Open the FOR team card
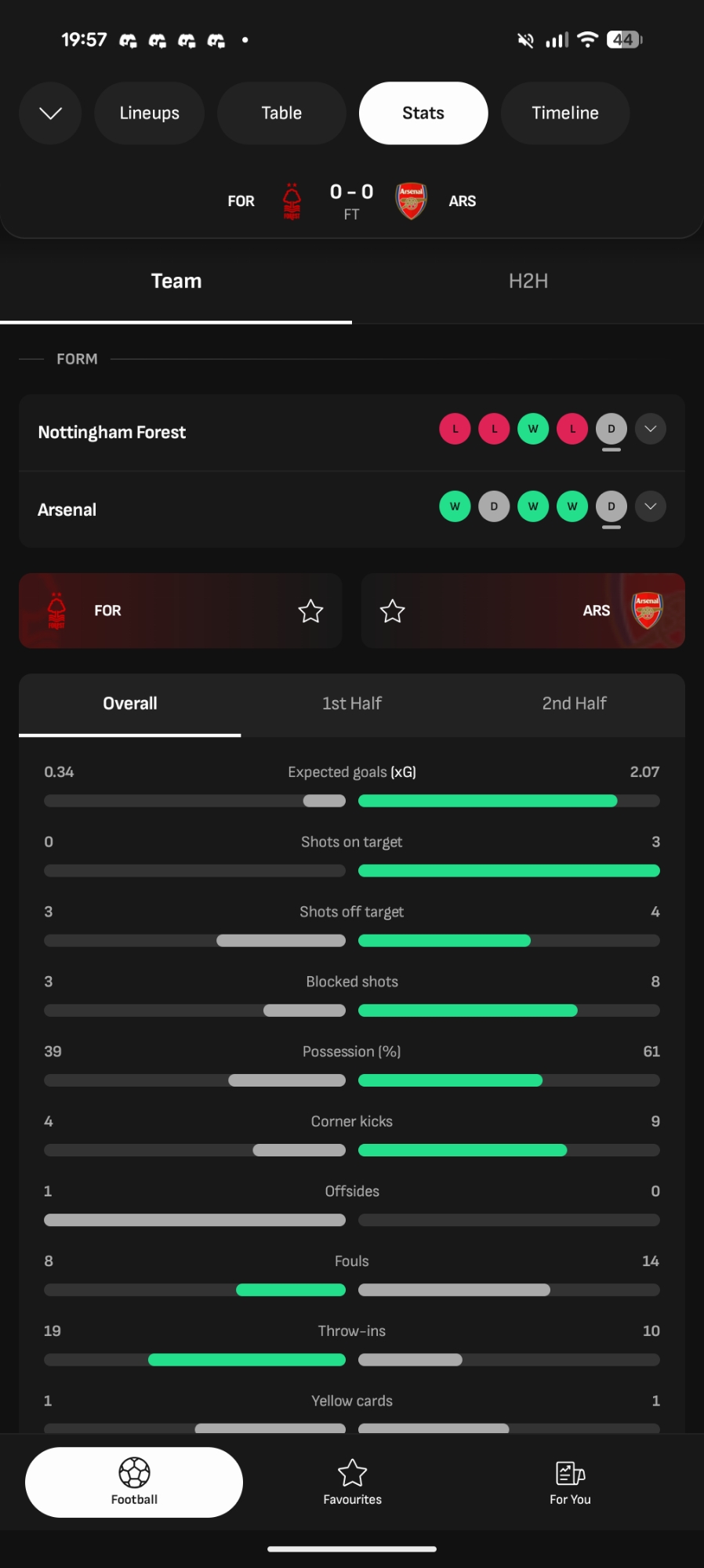The height and width of the screenshot is (1568, 704). click(x=157, y=611)
